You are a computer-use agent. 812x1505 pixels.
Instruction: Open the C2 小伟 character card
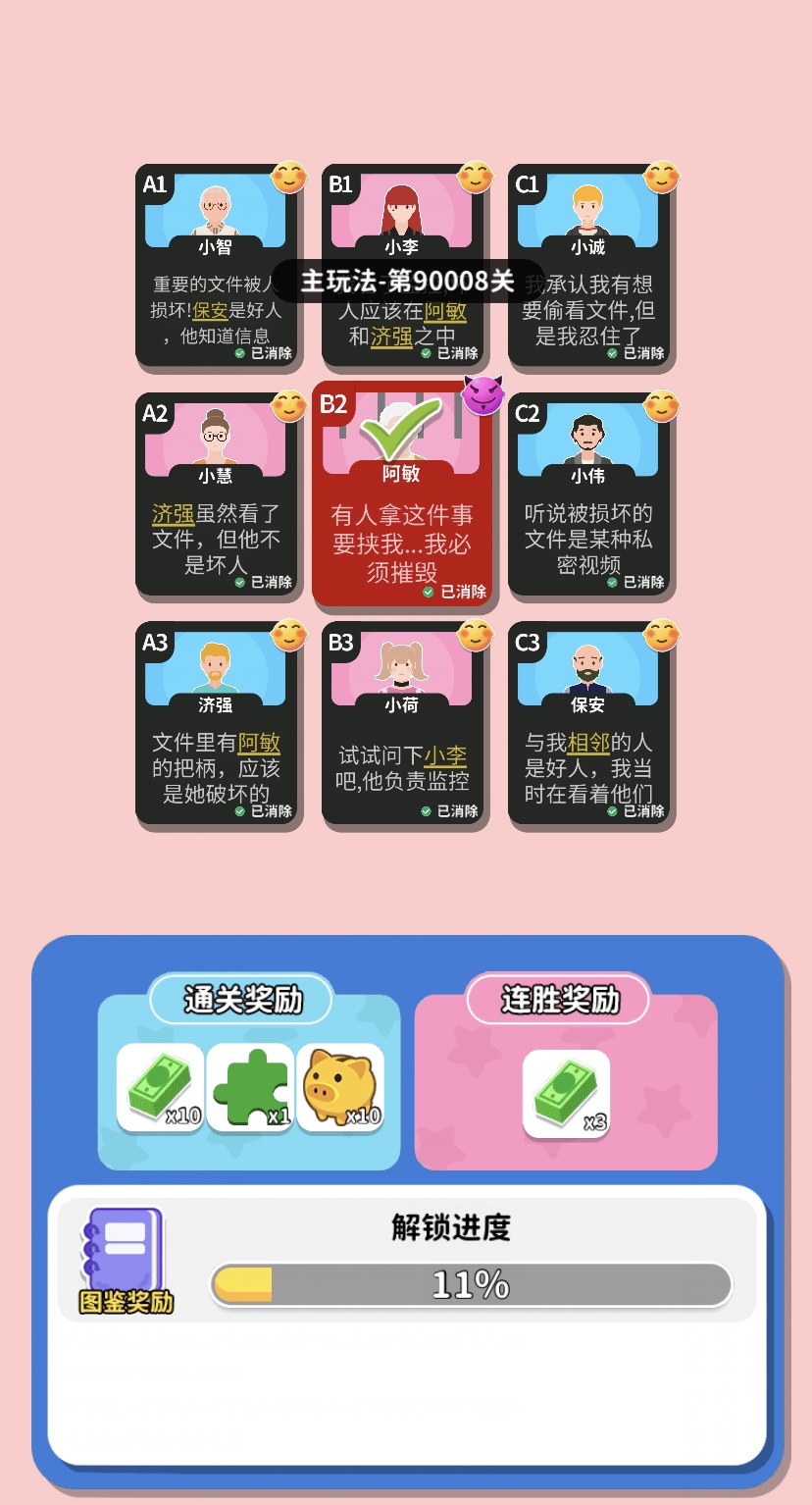click(588, 495)
